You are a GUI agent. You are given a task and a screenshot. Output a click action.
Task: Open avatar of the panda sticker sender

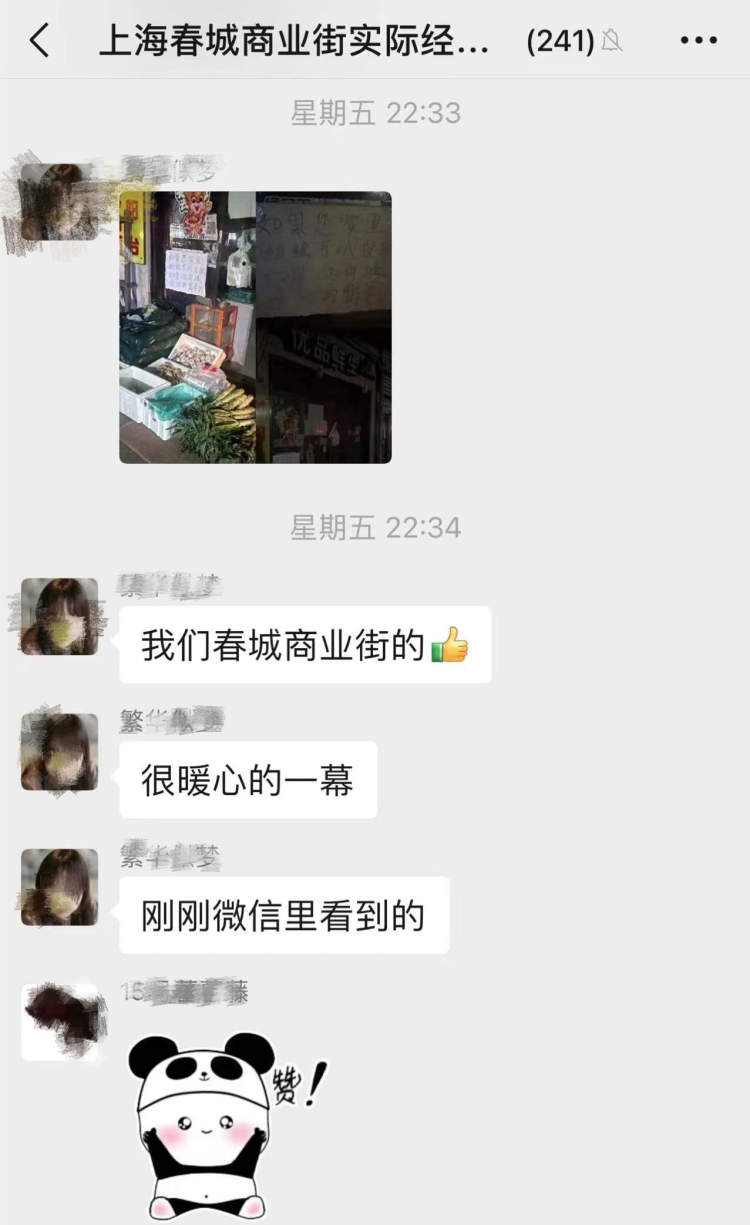pyautogui.click(x=59, y=1021)
